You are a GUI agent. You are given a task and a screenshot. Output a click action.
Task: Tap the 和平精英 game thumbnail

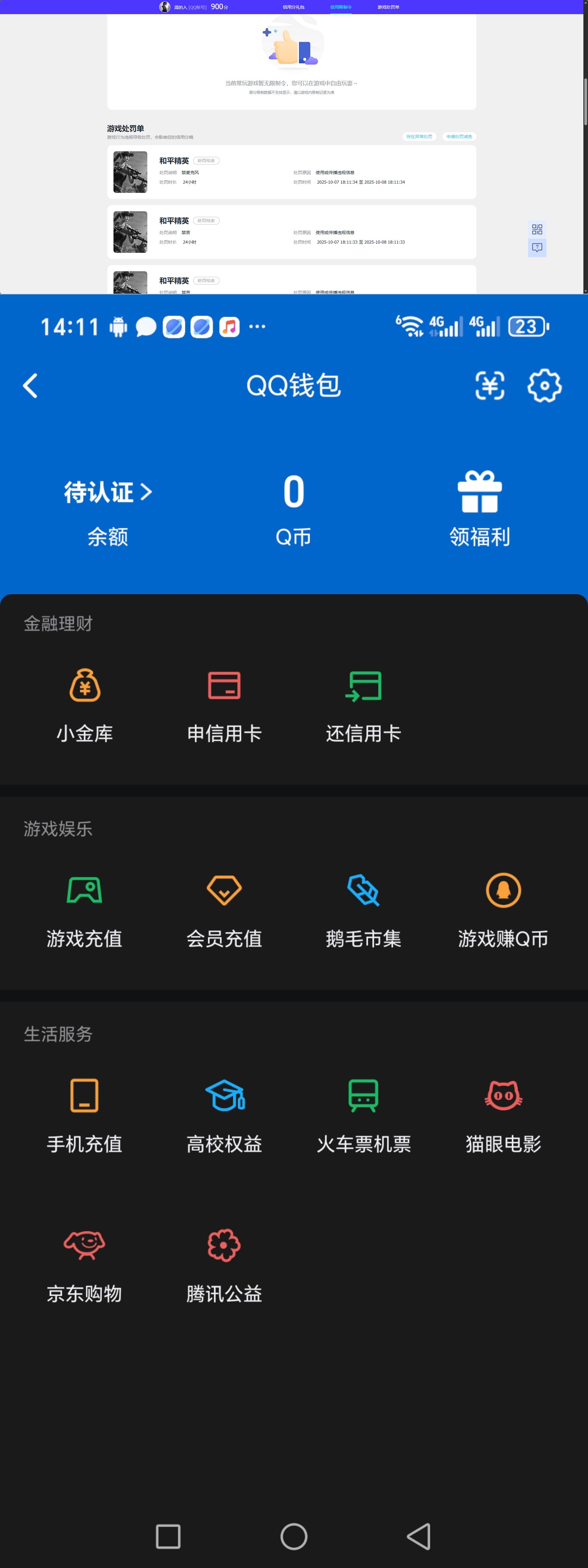(130, 171)
